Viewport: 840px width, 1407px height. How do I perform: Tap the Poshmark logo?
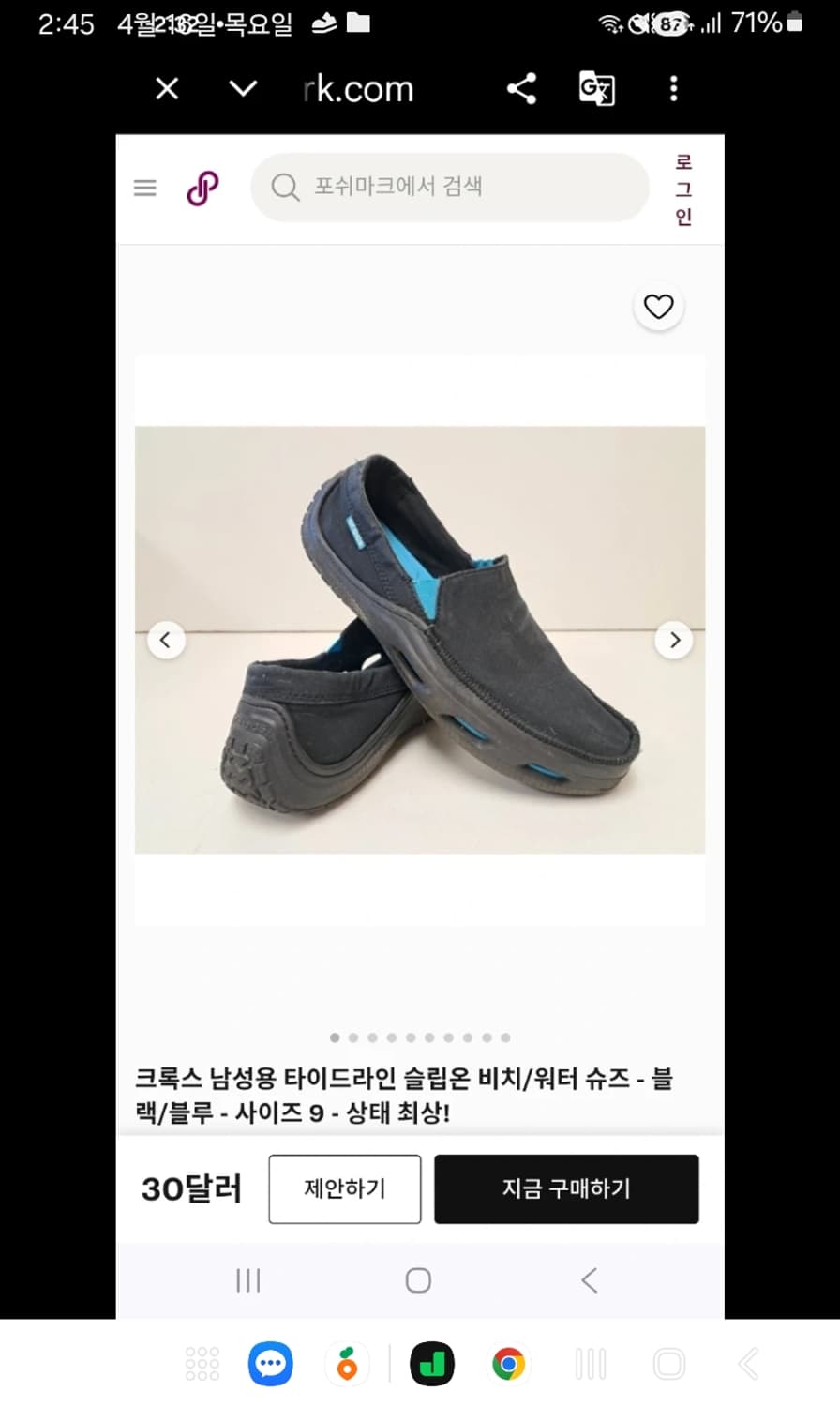pyautogui.click(x=202, y=187)
